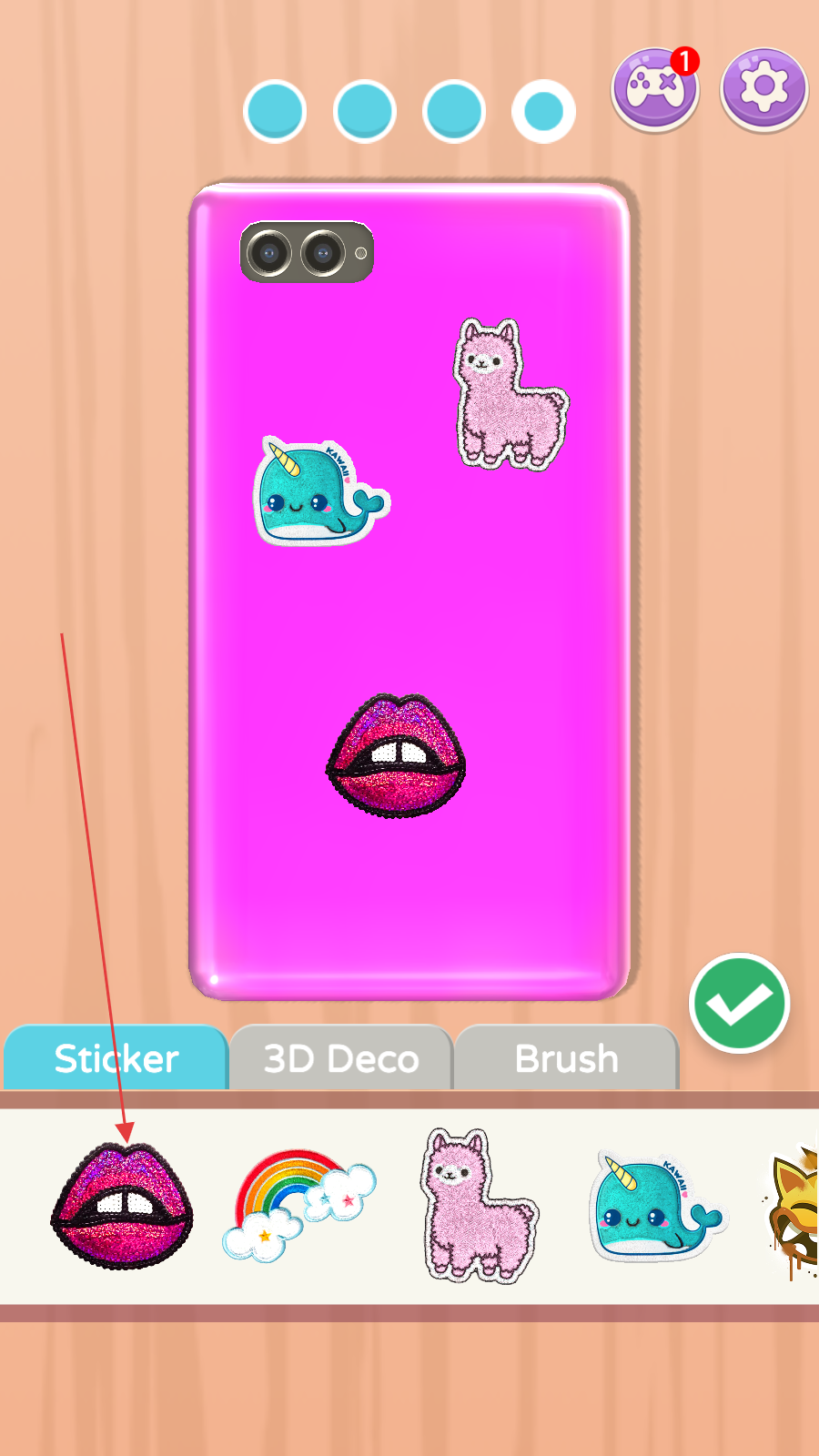Open the game controller menu
This screenshot has width=819, height=1456.
(x=654, y=88)
